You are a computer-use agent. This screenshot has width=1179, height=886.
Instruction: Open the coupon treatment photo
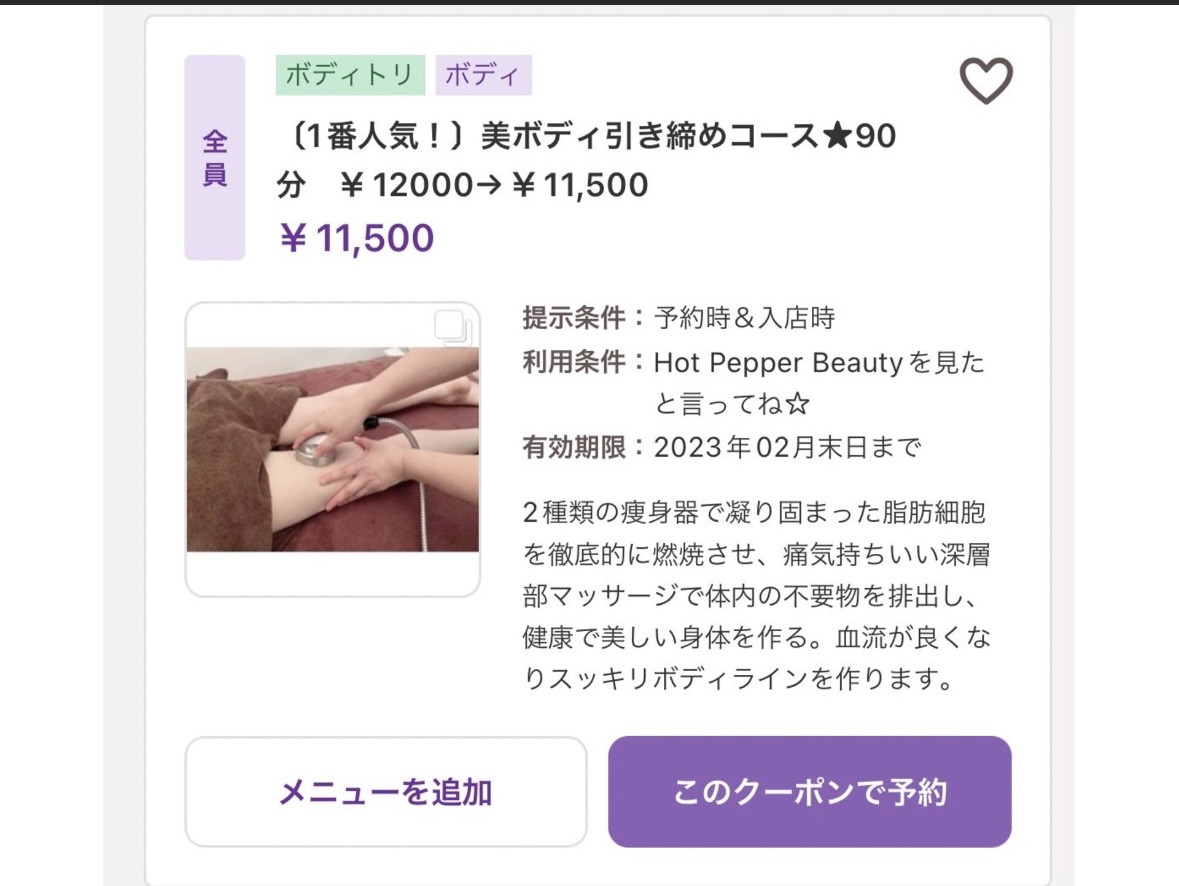pos(332,449)
